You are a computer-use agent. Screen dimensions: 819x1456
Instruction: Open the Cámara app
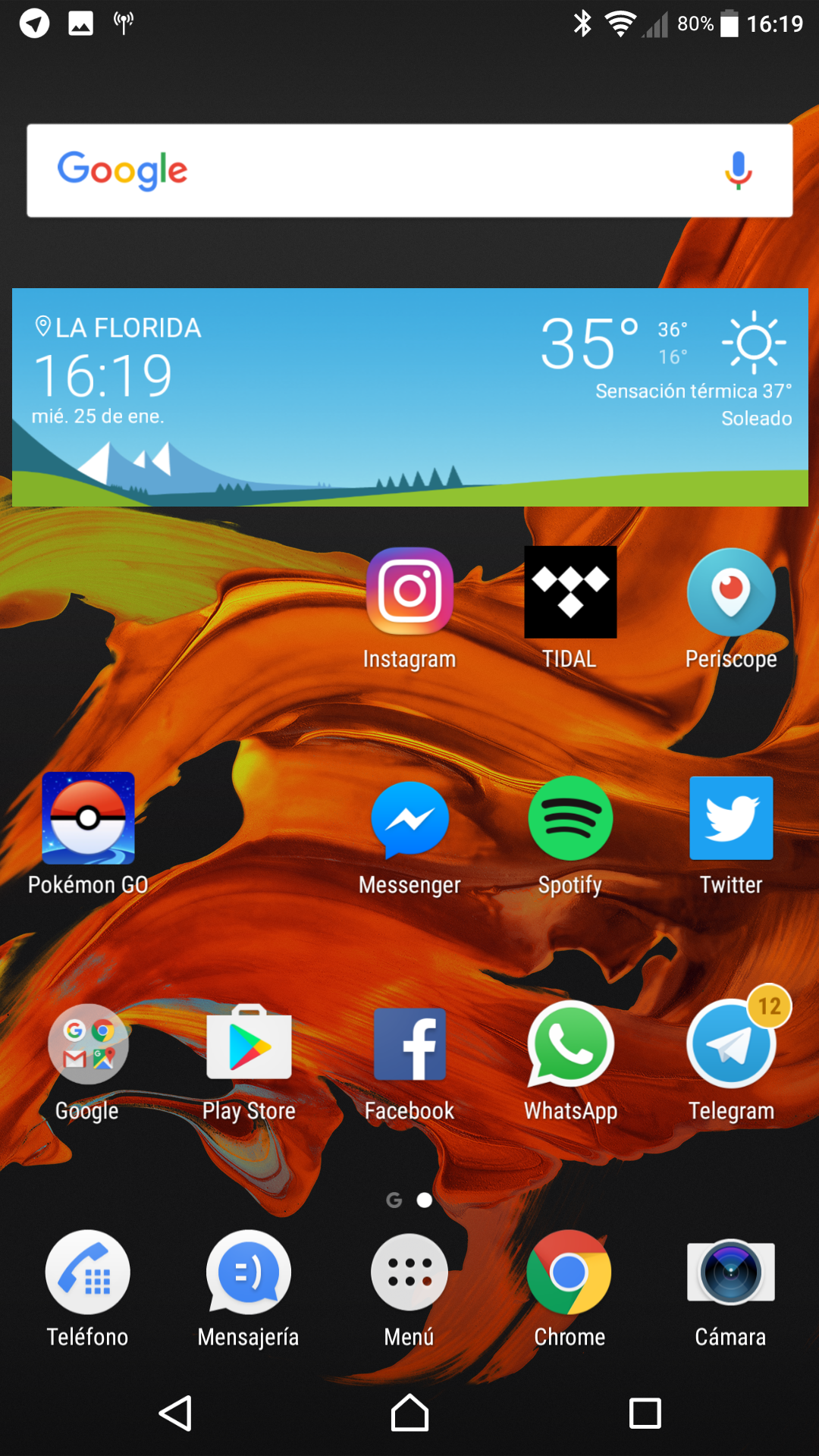[x=731, y=1272]
